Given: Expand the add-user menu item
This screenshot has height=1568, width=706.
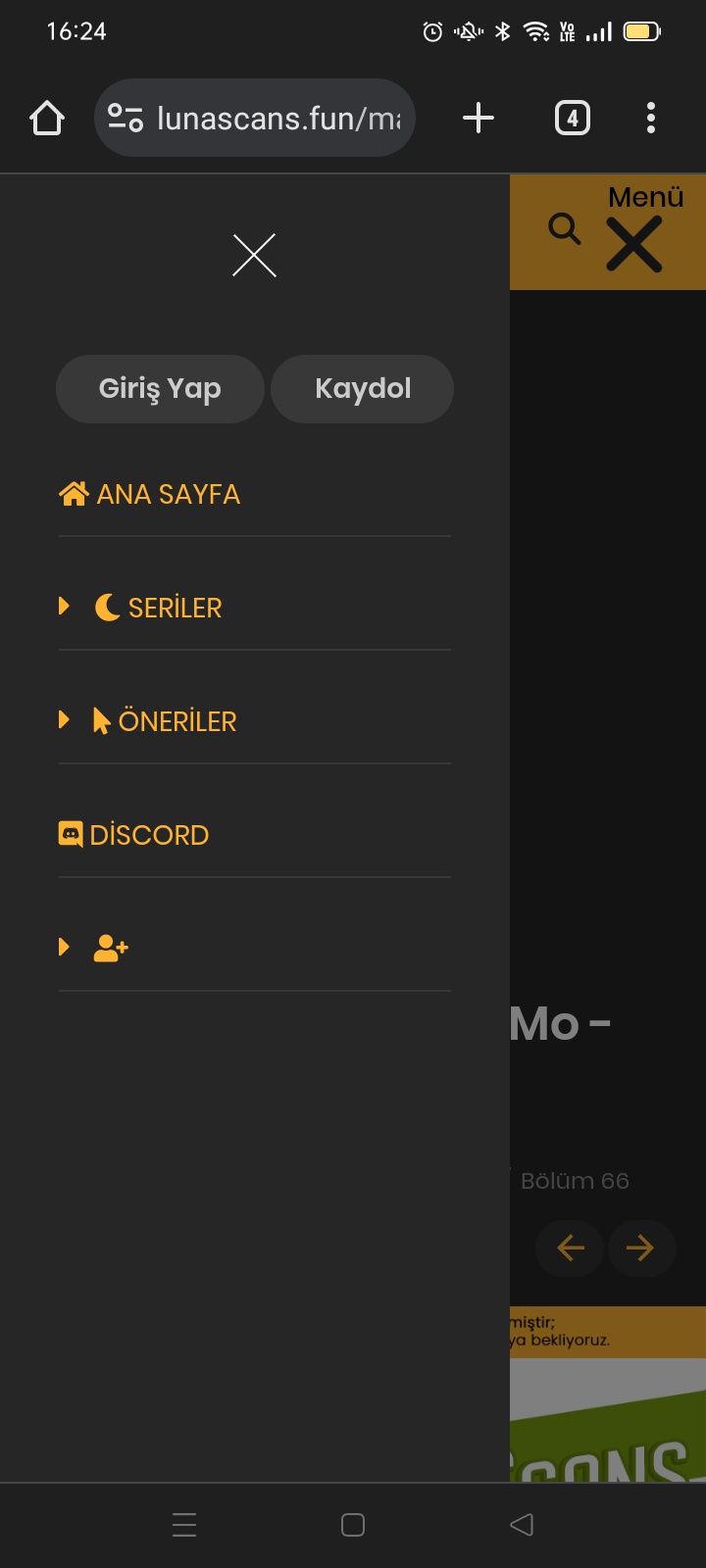Looking at the screenshot, I should (110, 948).
